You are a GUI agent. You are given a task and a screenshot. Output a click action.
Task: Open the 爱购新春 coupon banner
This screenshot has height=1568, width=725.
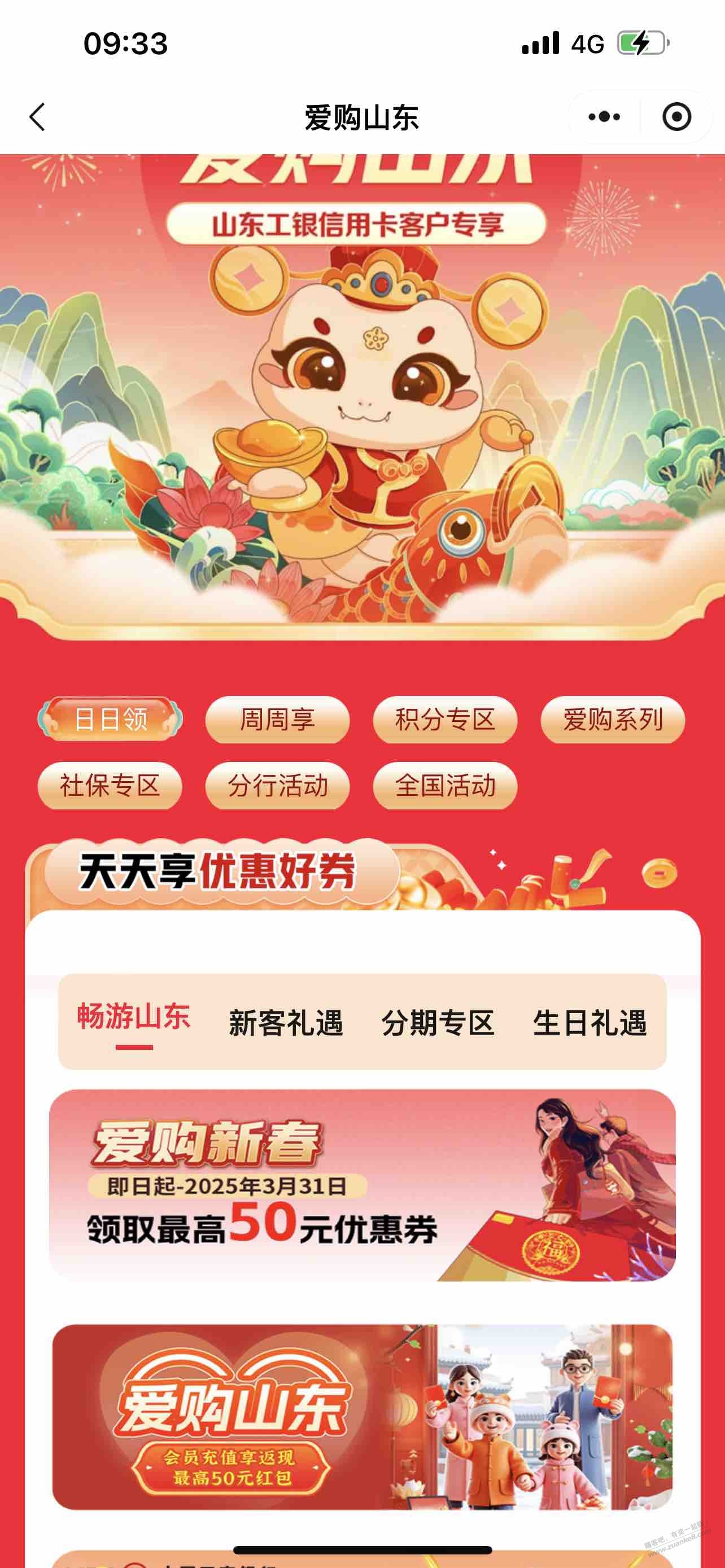(362, 1185)
